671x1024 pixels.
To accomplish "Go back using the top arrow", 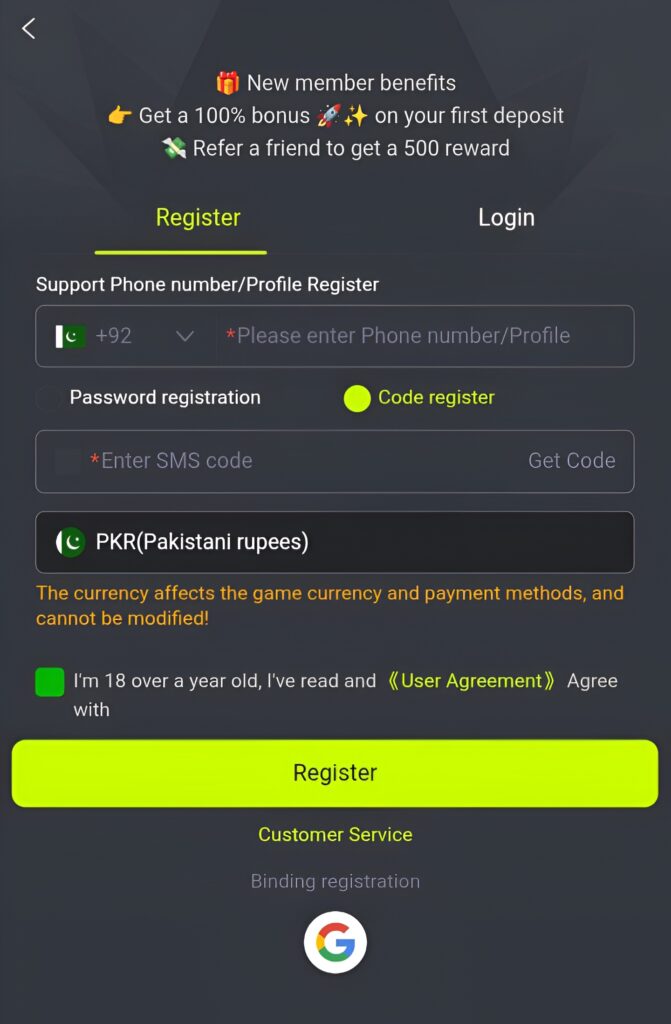I will tap(28, 29).
